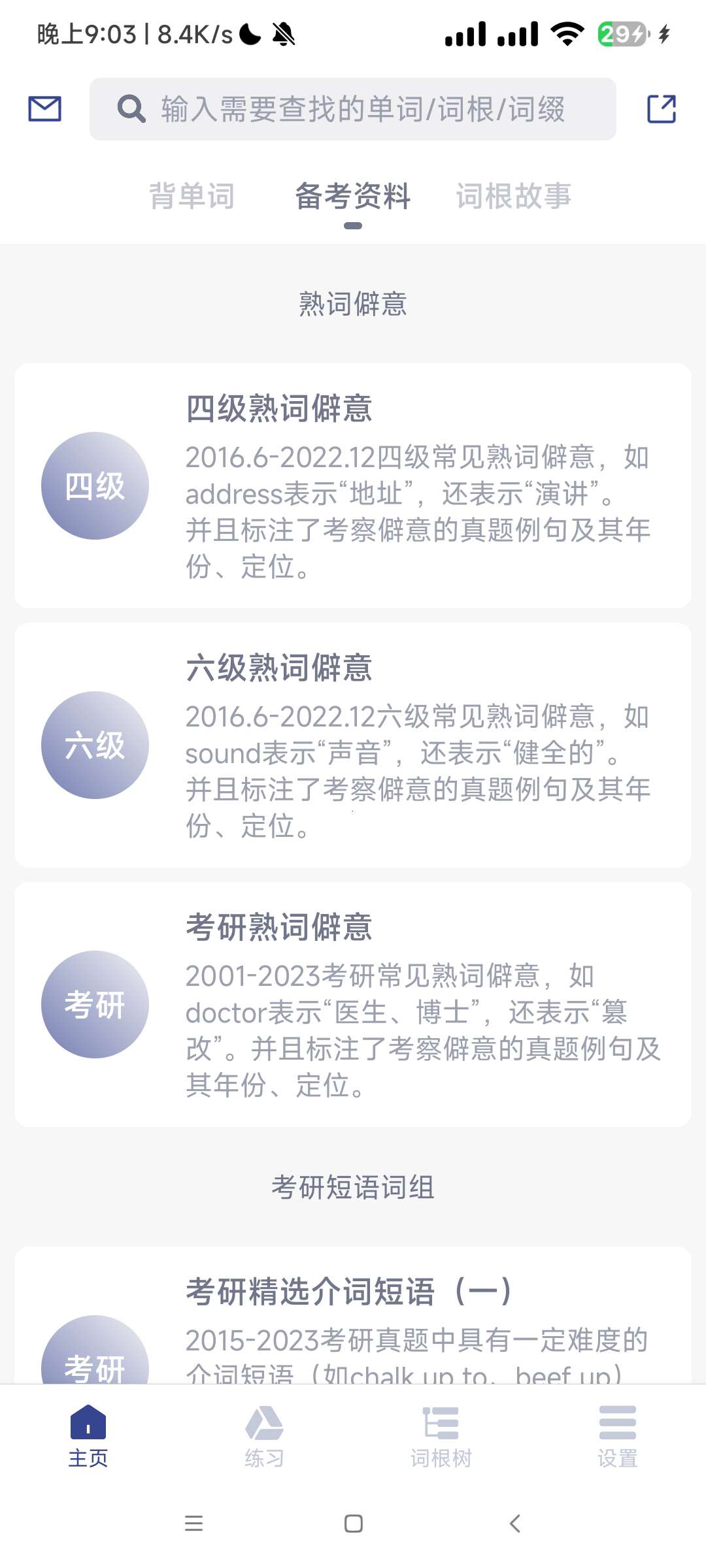Select the 备考资料 tab

(x=353, y=196)
